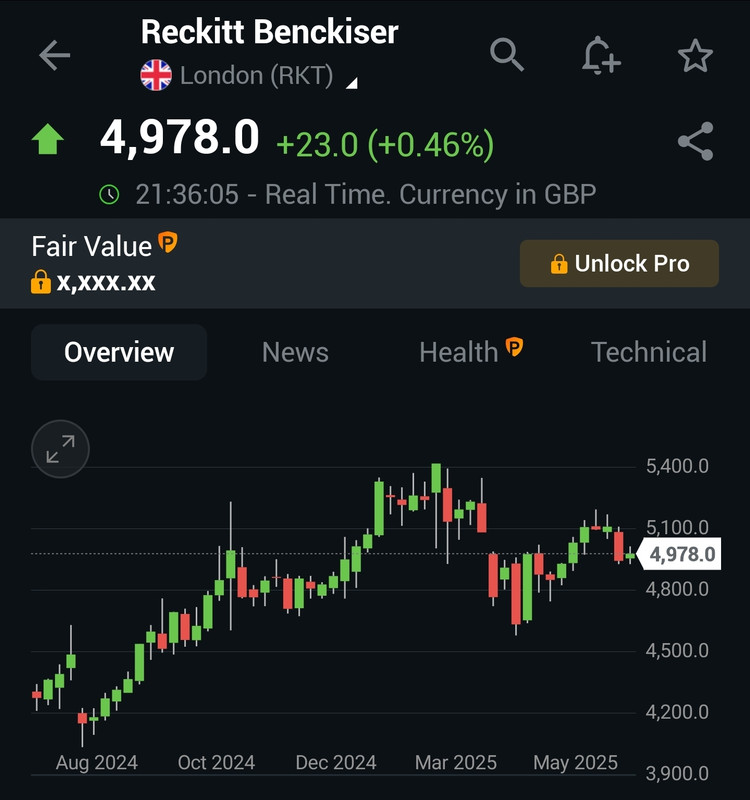Screen dimensions: 750x800
Task: Expand the chart to full screen
Action: [61, 449]
